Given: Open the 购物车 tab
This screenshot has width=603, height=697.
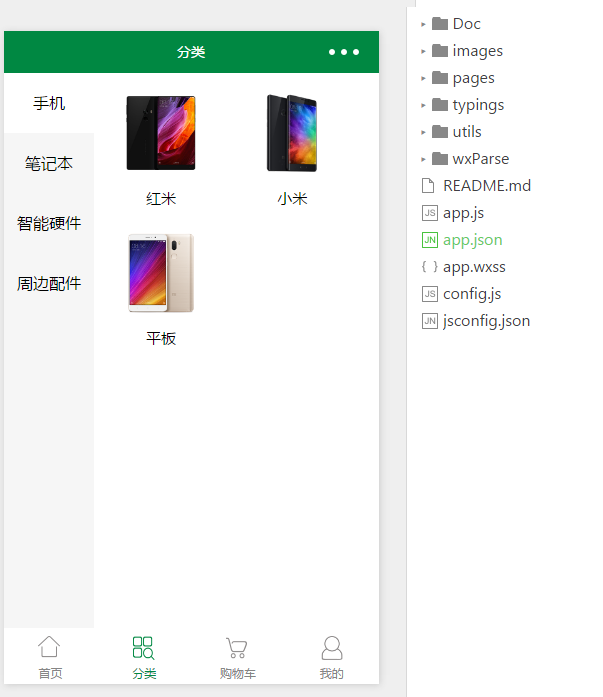Looking at the screenshot, I should click(237, 658).
